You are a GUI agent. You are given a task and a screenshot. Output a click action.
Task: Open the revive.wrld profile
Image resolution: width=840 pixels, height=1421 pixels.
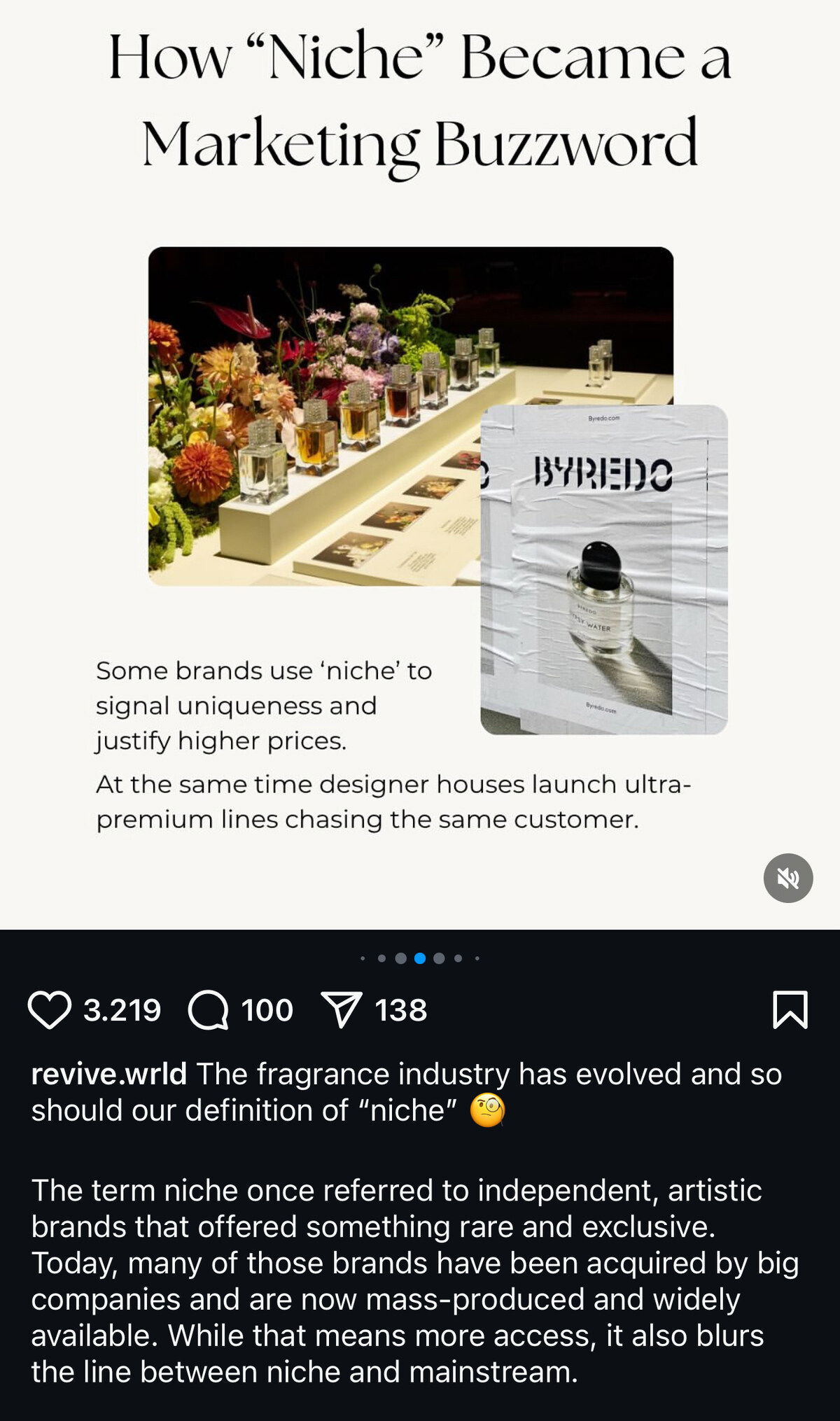(108, 1074)
